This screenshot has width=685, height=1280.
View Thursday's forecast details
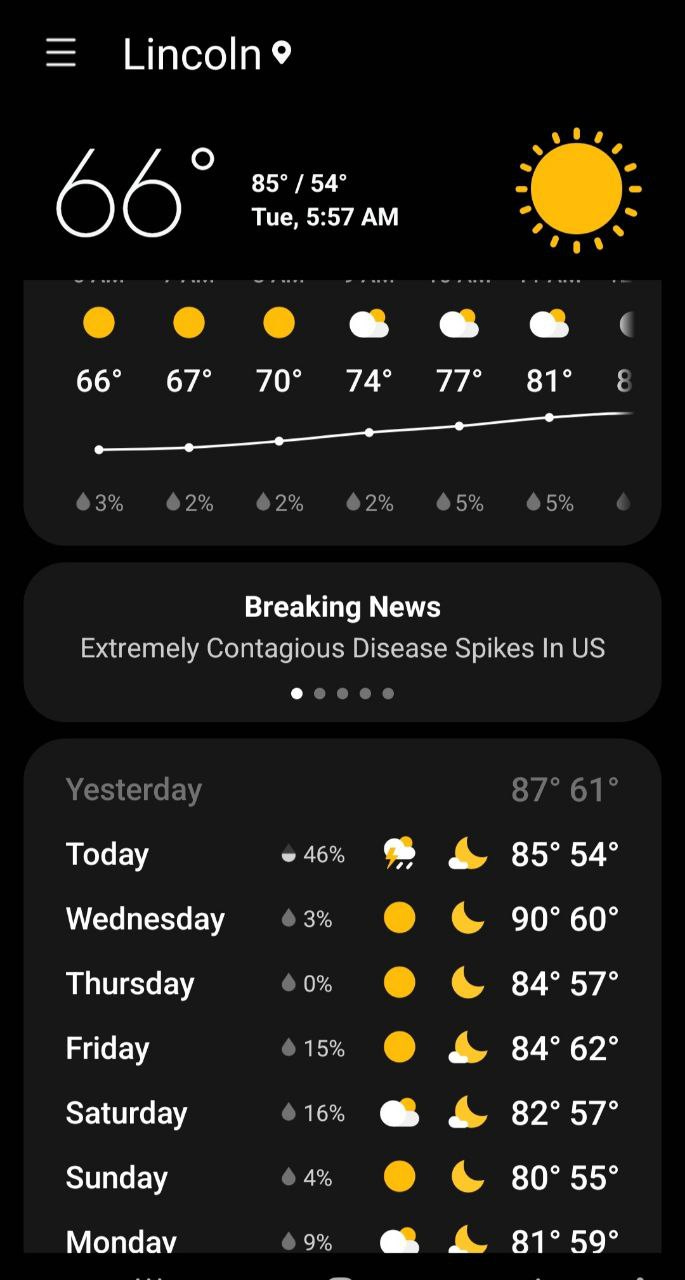pyautogui.click(x=342, y=983)
